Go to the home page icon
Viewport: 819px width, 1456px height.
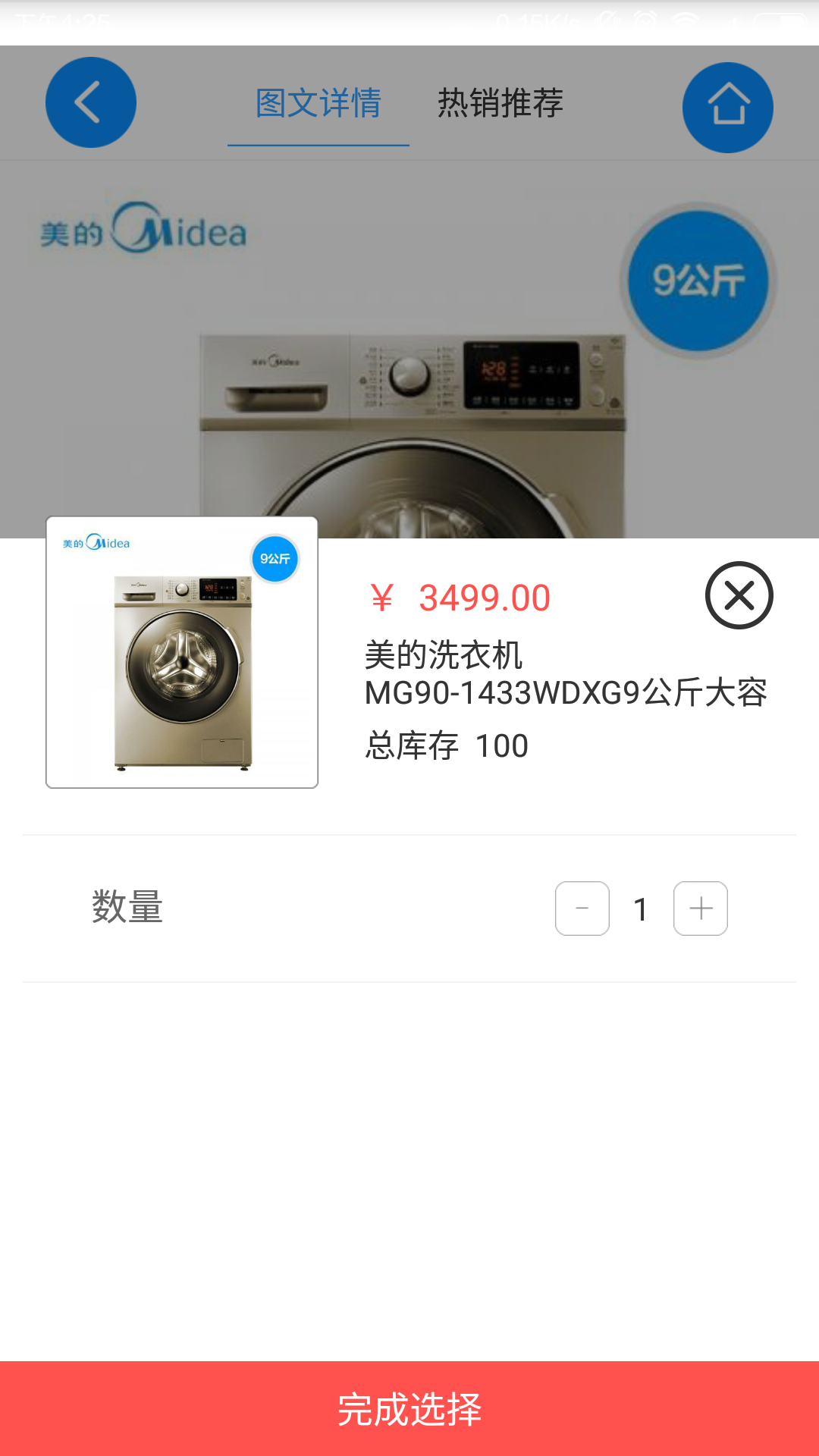click(x=728, y=107)
